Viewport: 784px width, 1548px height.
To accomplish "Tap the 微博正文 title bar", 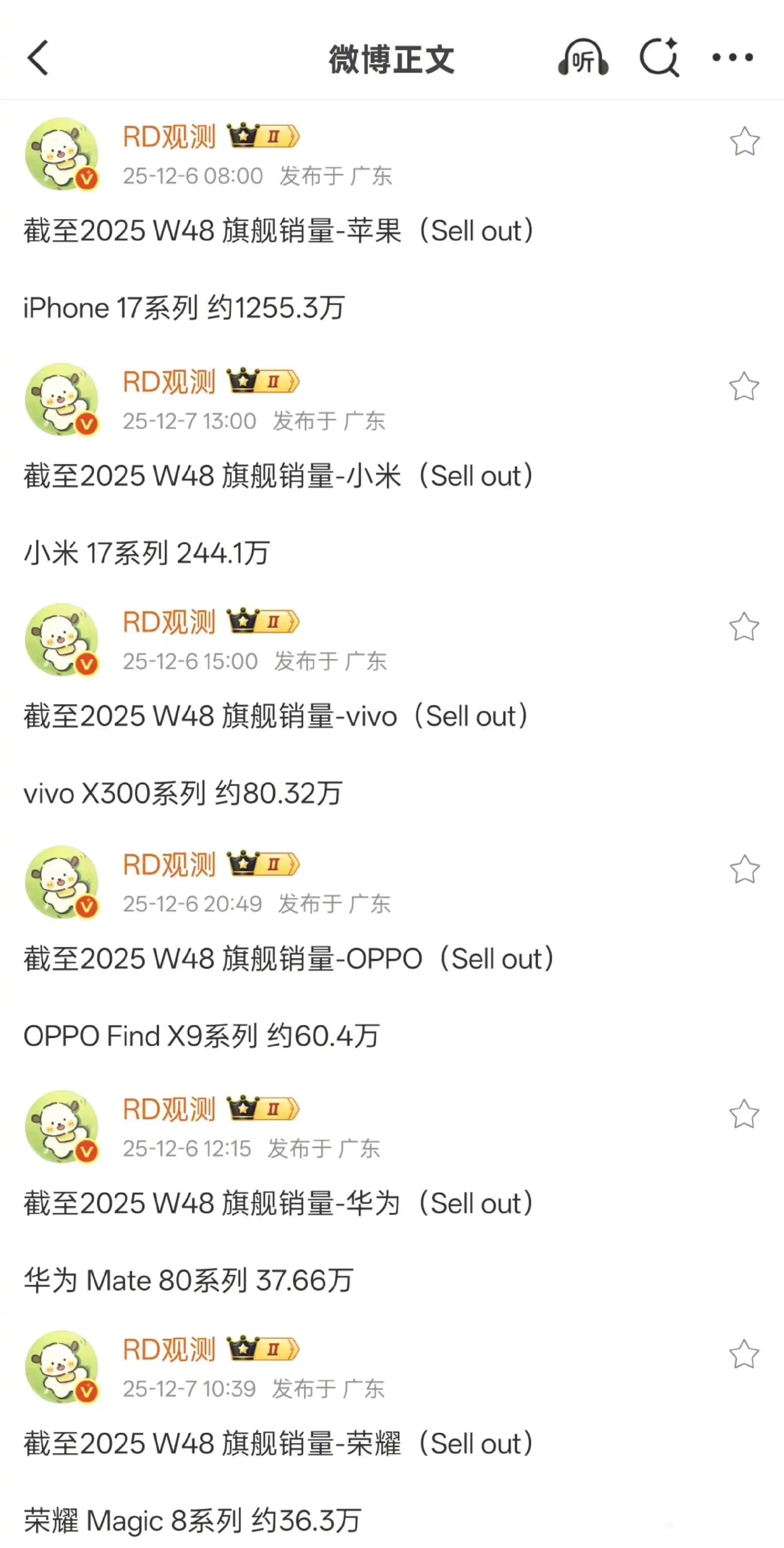I will click(392, 58).
